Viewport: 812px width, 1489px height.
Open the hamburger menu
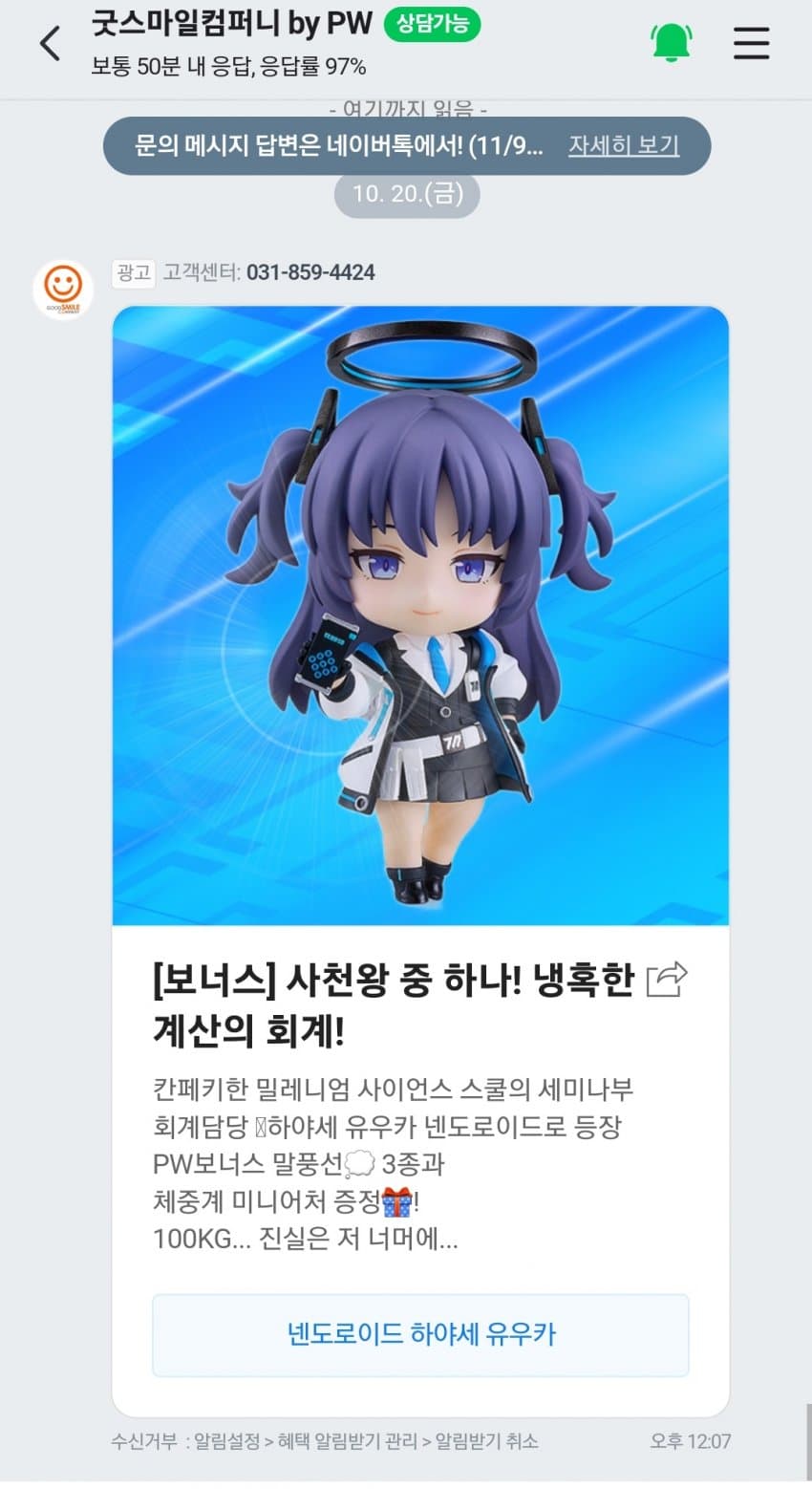coord(751,43)
